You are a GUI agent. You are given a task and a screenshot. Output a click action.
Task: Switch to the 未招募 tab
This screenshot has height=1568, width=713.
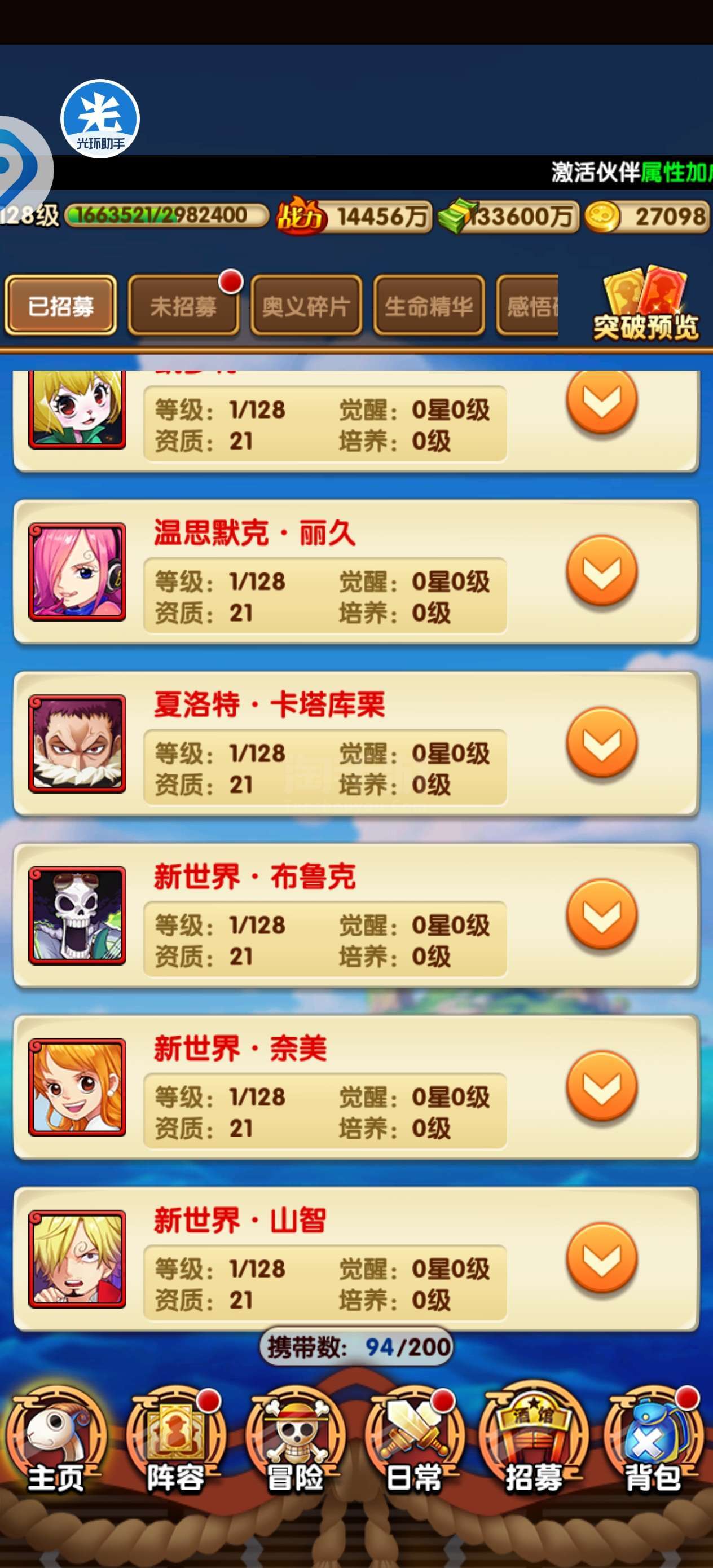coord(183,306)
